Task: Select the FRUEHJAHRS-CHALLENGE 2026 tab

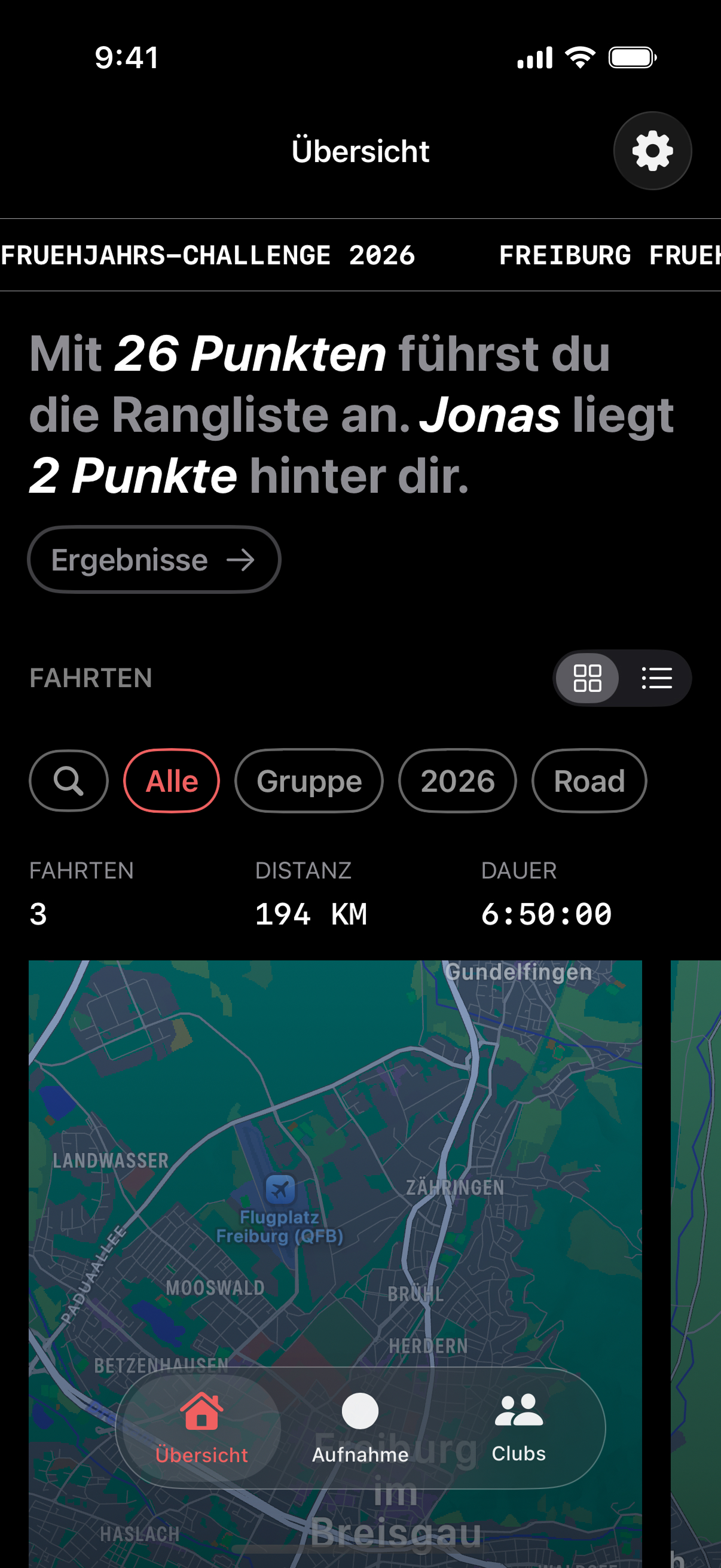Action: [x=207, y=255]
